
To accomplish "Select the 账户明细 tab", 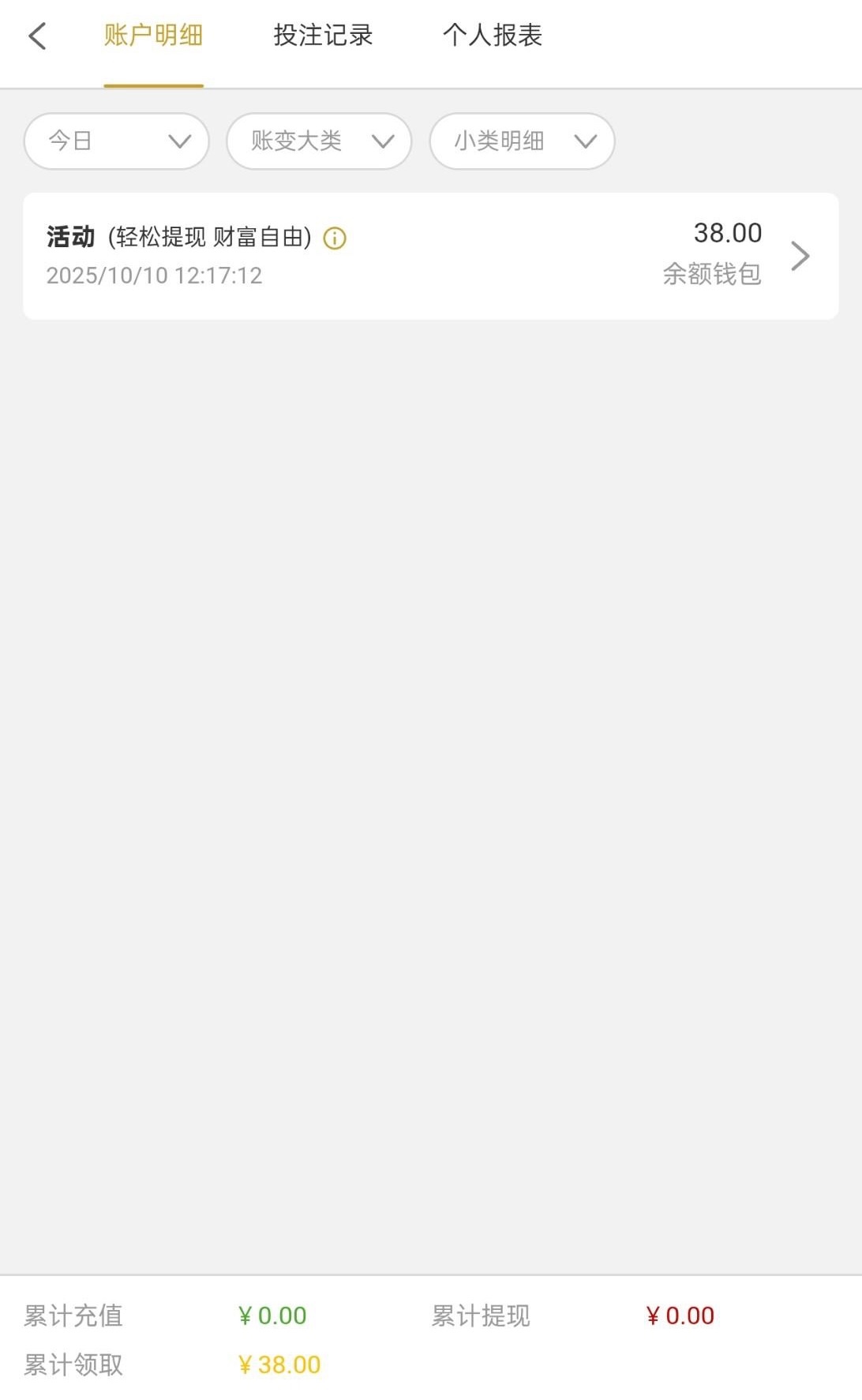I will tap(154, 36).
